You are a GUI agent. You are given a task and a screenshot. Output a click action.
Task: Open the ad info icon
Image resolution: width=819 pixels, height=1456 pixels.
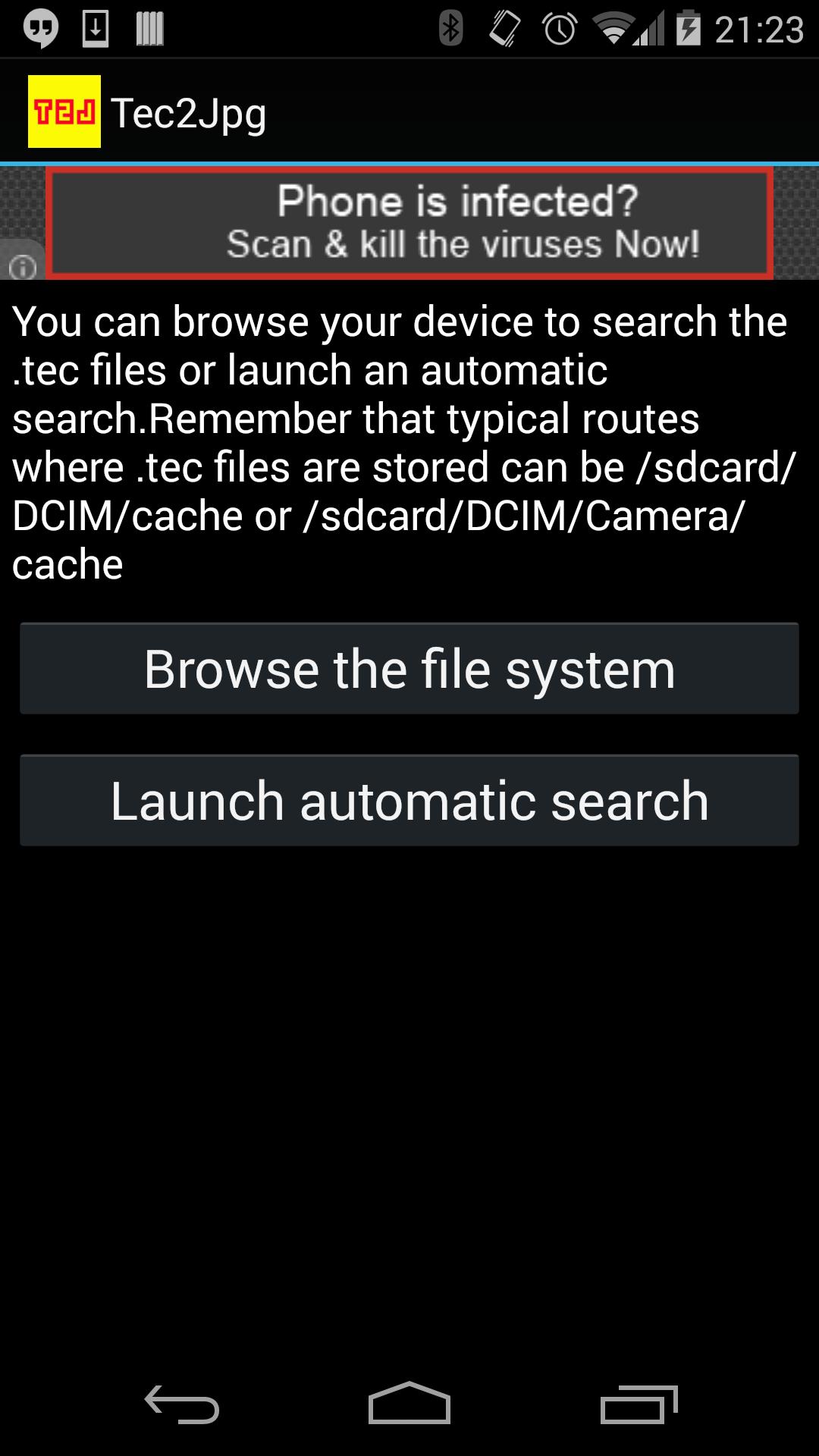22,266
